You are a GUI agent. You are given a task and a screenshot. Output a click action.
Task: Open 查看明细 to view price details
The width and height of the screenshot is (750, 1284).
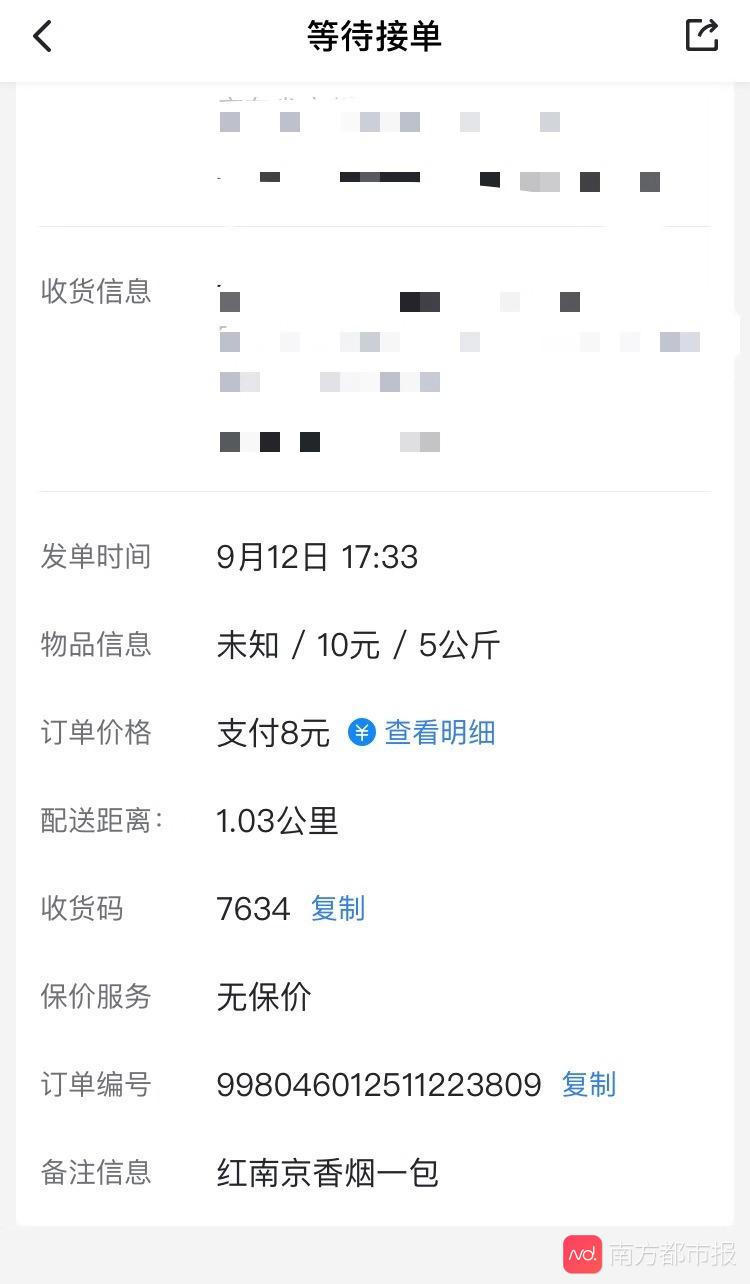440,733
